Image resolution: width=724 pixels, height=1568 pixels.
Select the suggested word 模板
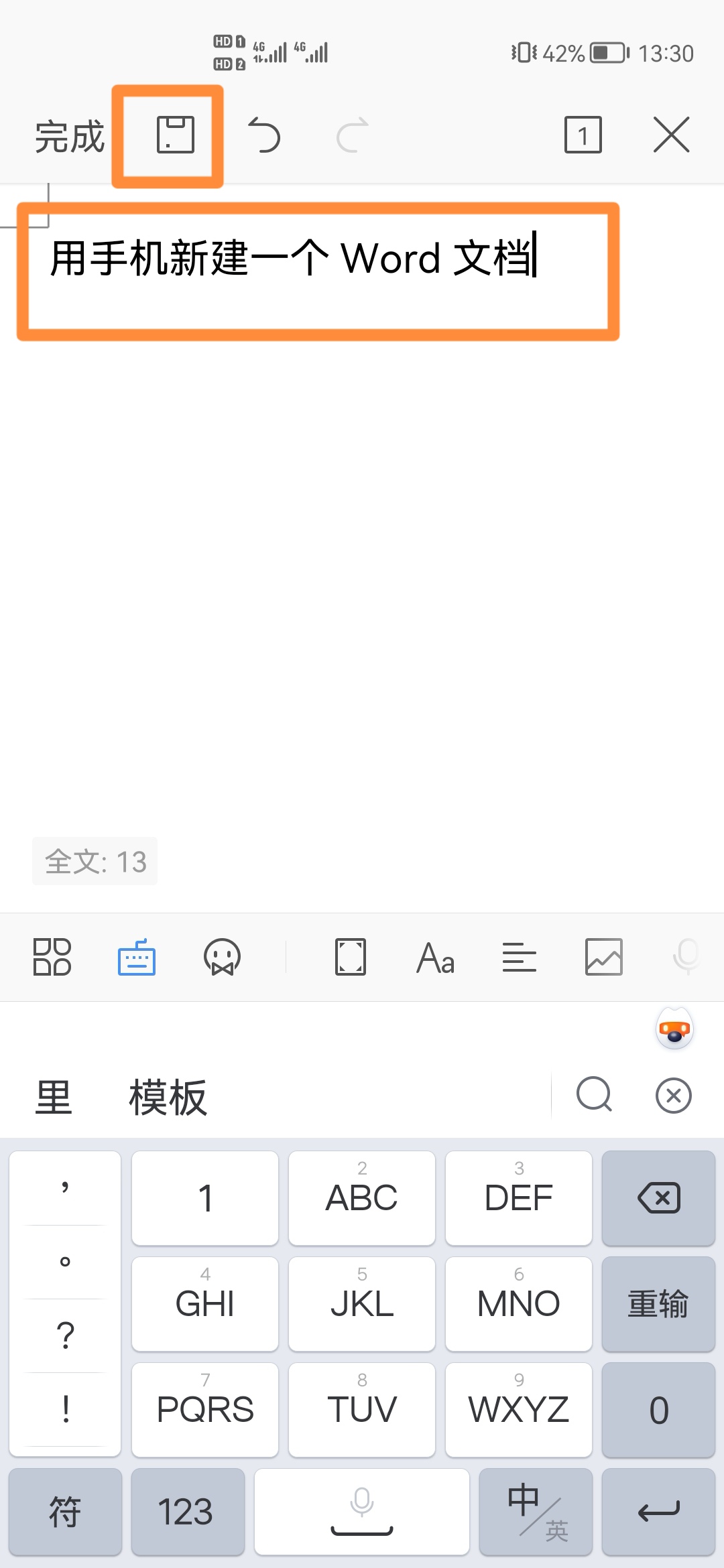tap(168, 1097)
